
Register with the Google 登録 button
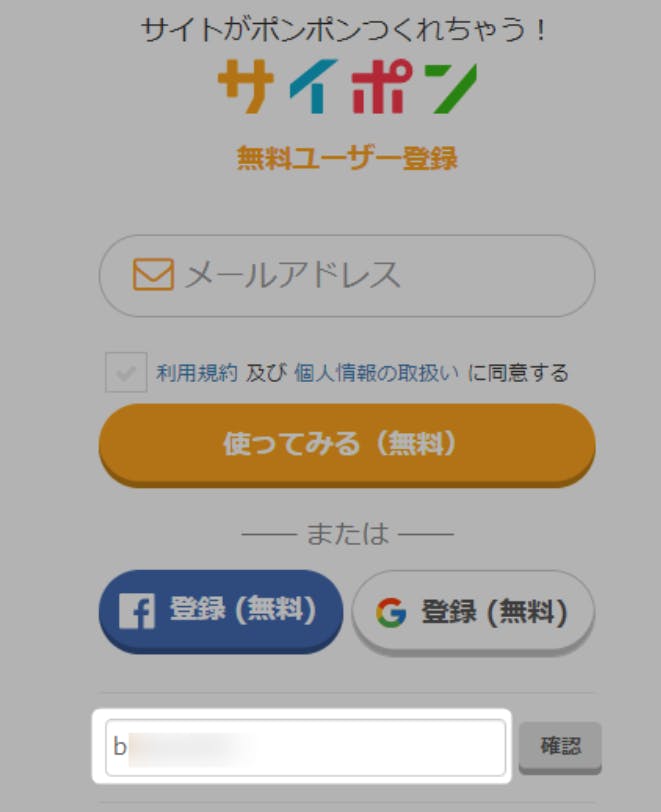[x=473, y=612]
